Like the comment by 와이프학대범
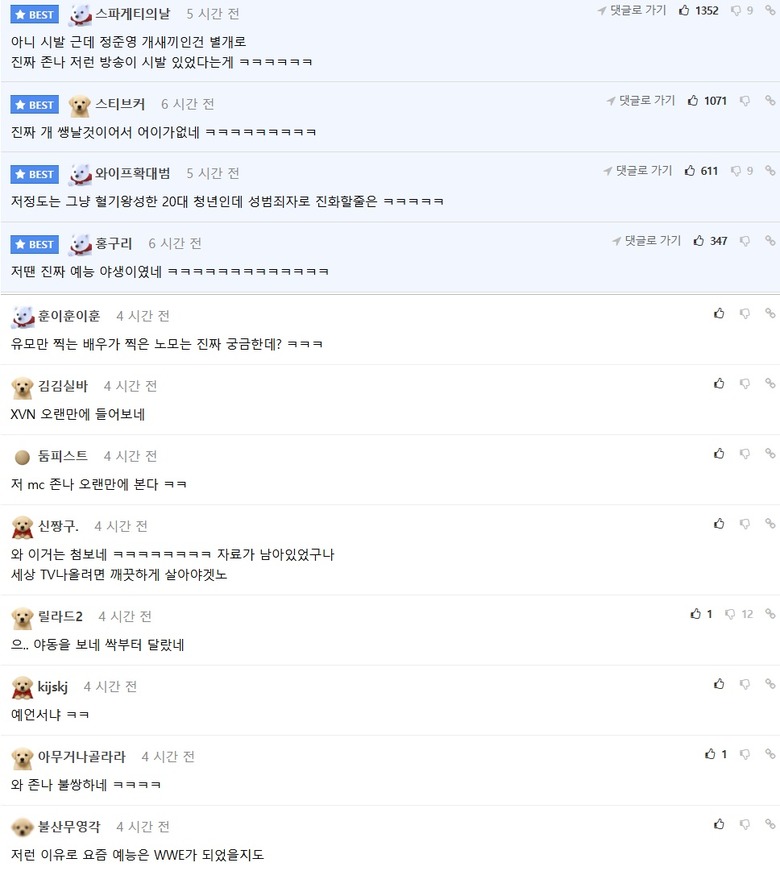This screenshot has width=780, height=871. point(690,171)
